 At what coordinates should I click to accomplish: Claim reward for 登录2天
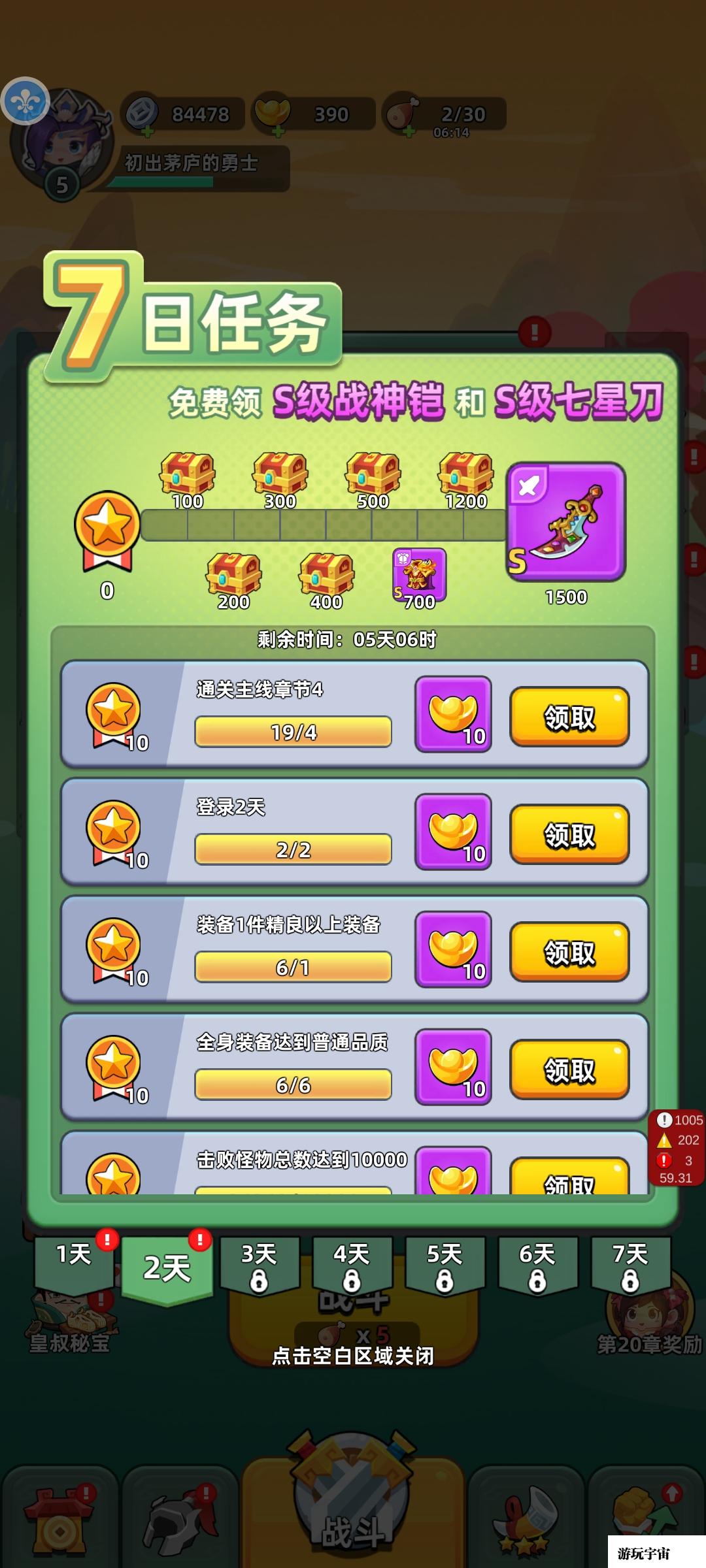(569, 834)
